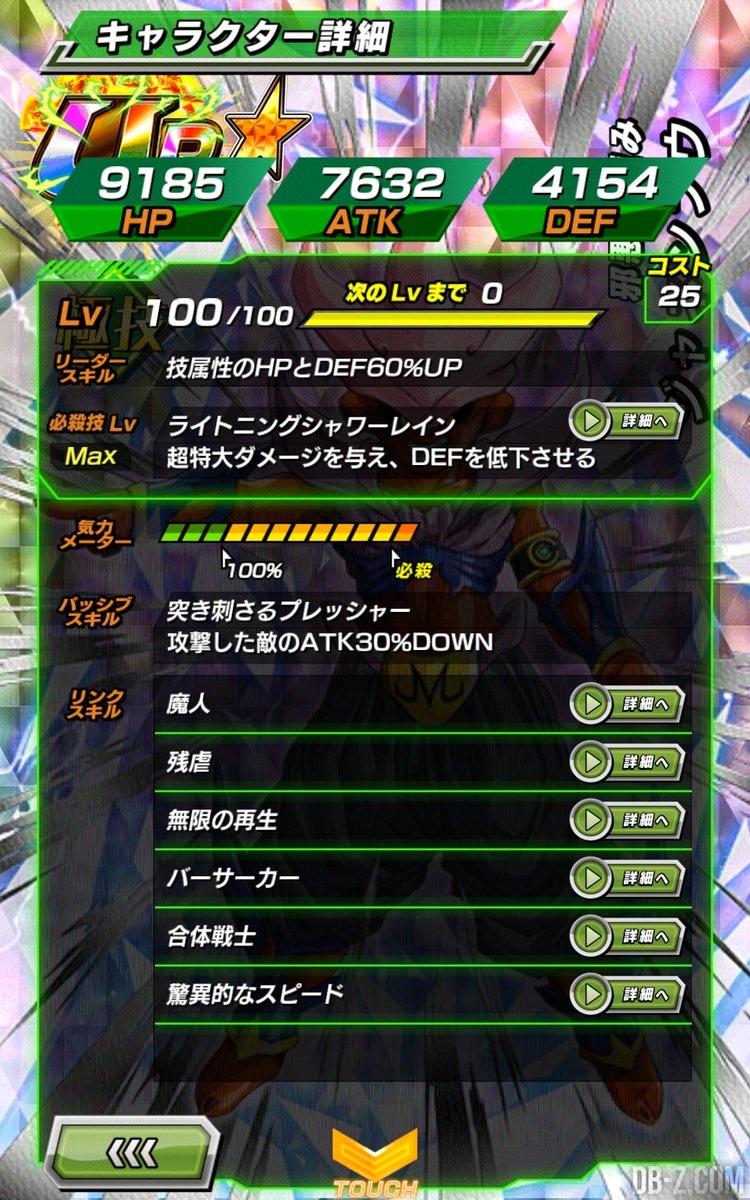Open 合体戦士 link skill details
Image resolution: width=750 pixels, height=1200 pixels.
(x=627, y=937)
